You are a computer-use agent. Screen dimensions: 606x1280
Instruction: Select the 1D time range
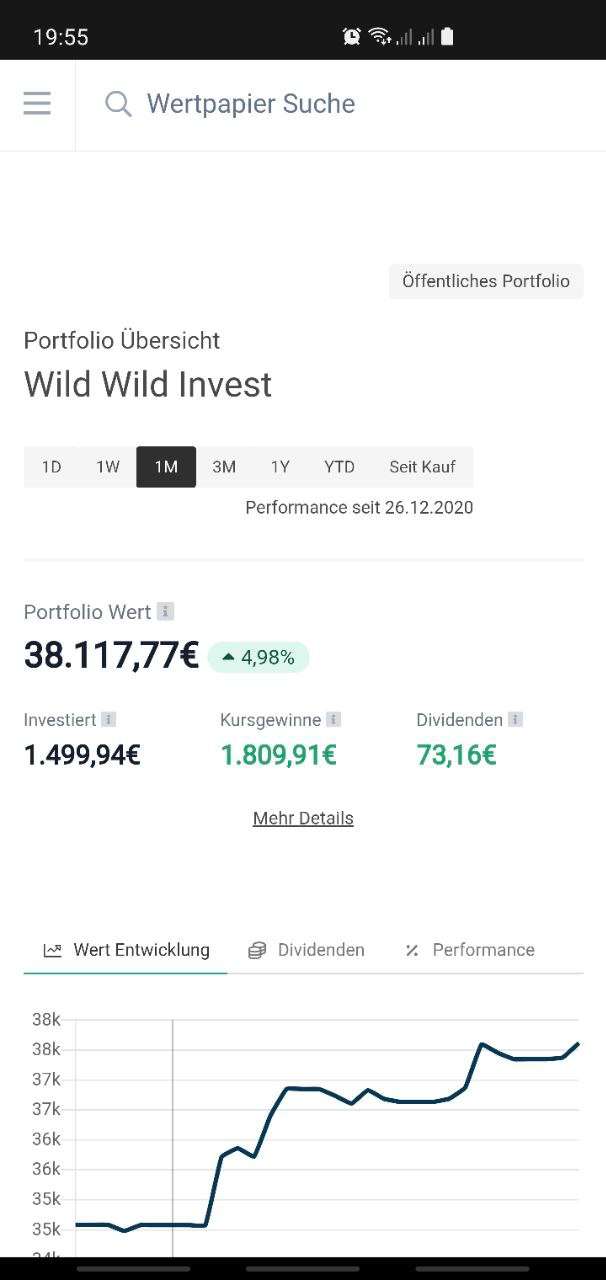pos(52,467)
